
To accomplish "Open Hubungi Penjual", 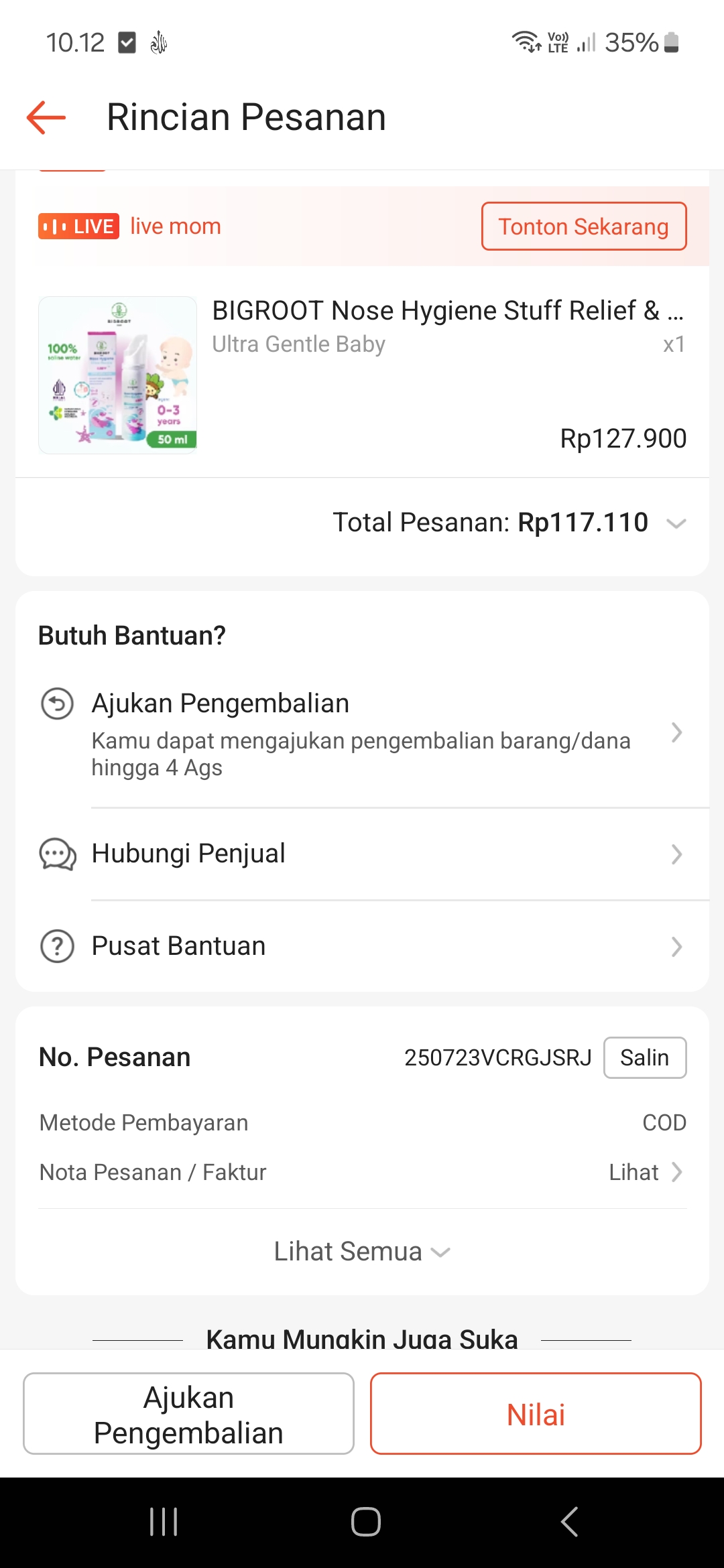I will pyautogui.click(x=362, y=854).
